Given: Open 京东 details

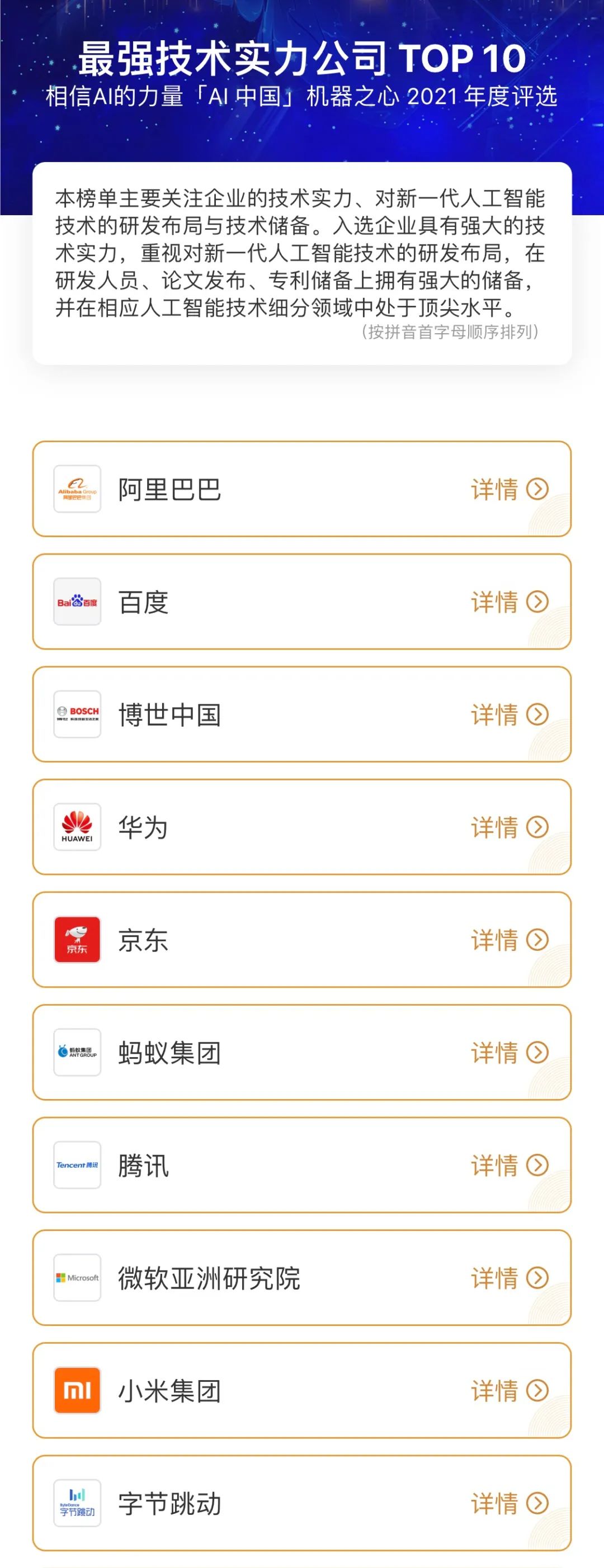Looking at the screenshot, I should (x=509, y=940).
